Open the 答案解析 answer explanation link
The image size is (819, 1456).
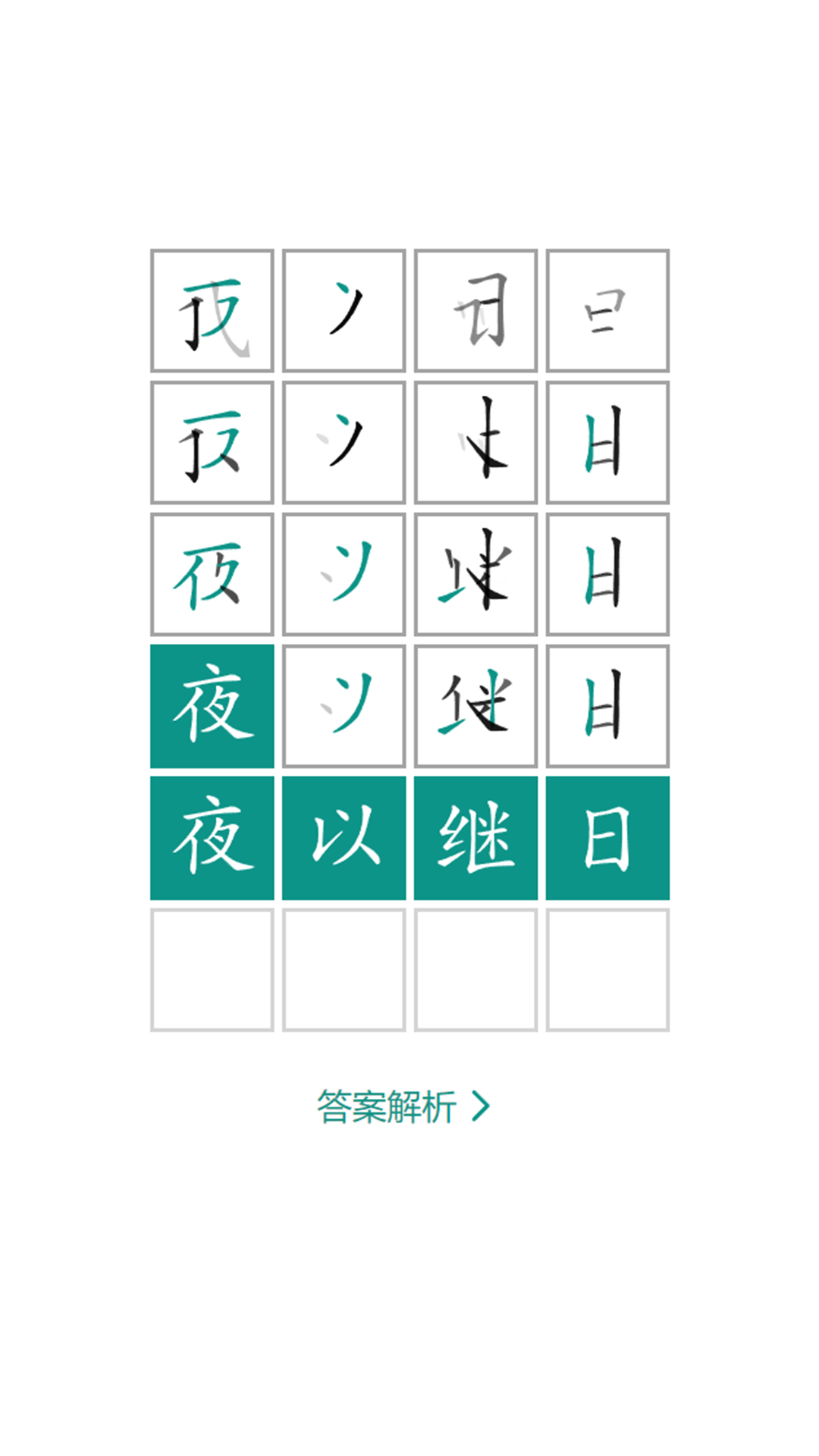click(x=402, y=1106)
